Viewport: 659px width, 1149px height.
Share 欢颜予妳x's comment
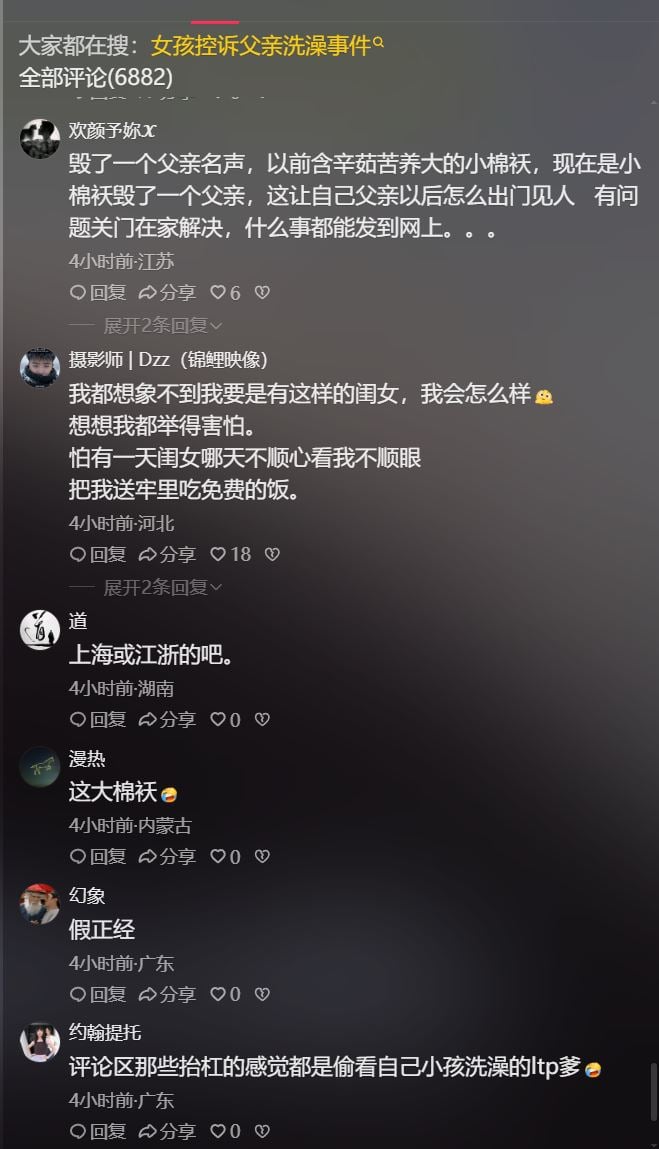(167, 293)
